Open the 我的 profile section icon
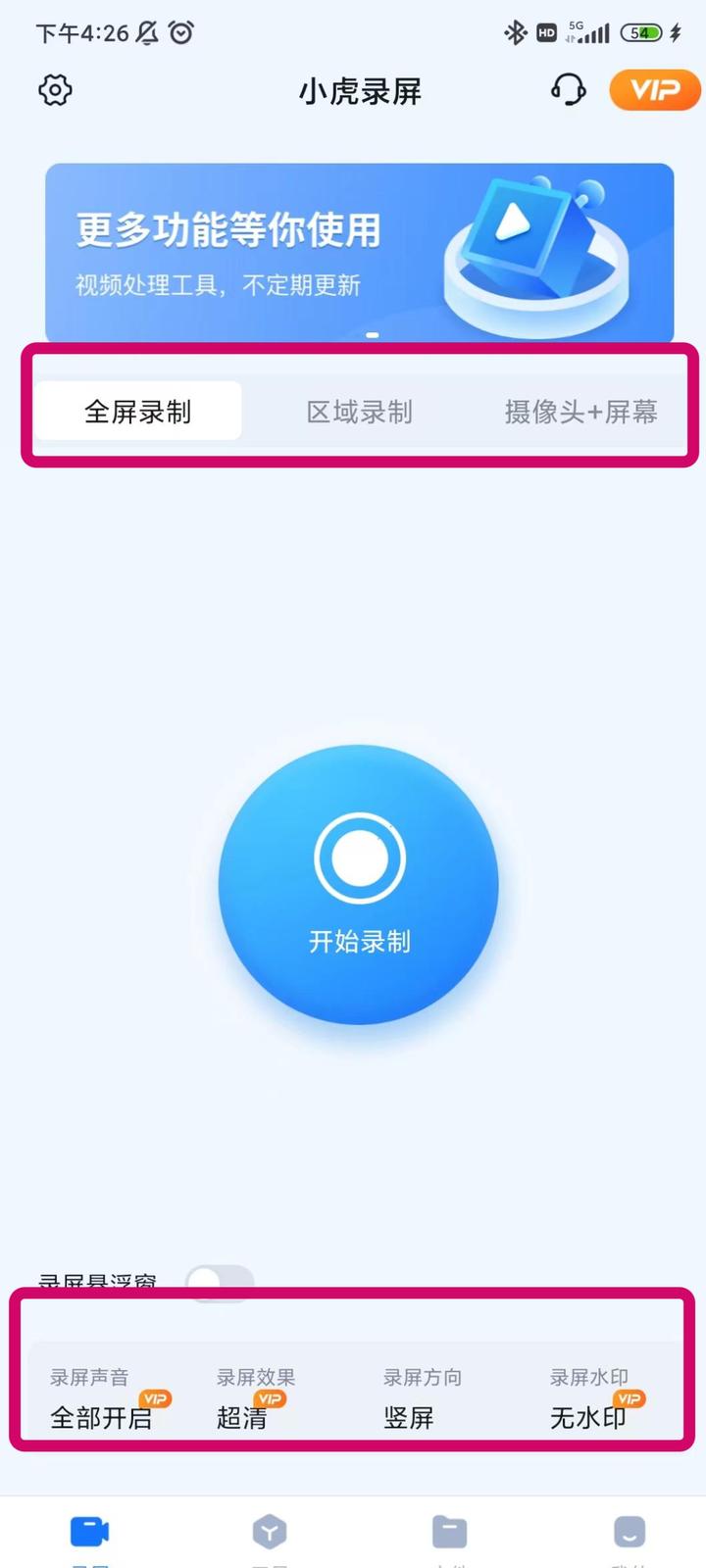Image resolution: width=706 pixels, height=1568 pixels. pyautogui.click(x=630, y=1534)
